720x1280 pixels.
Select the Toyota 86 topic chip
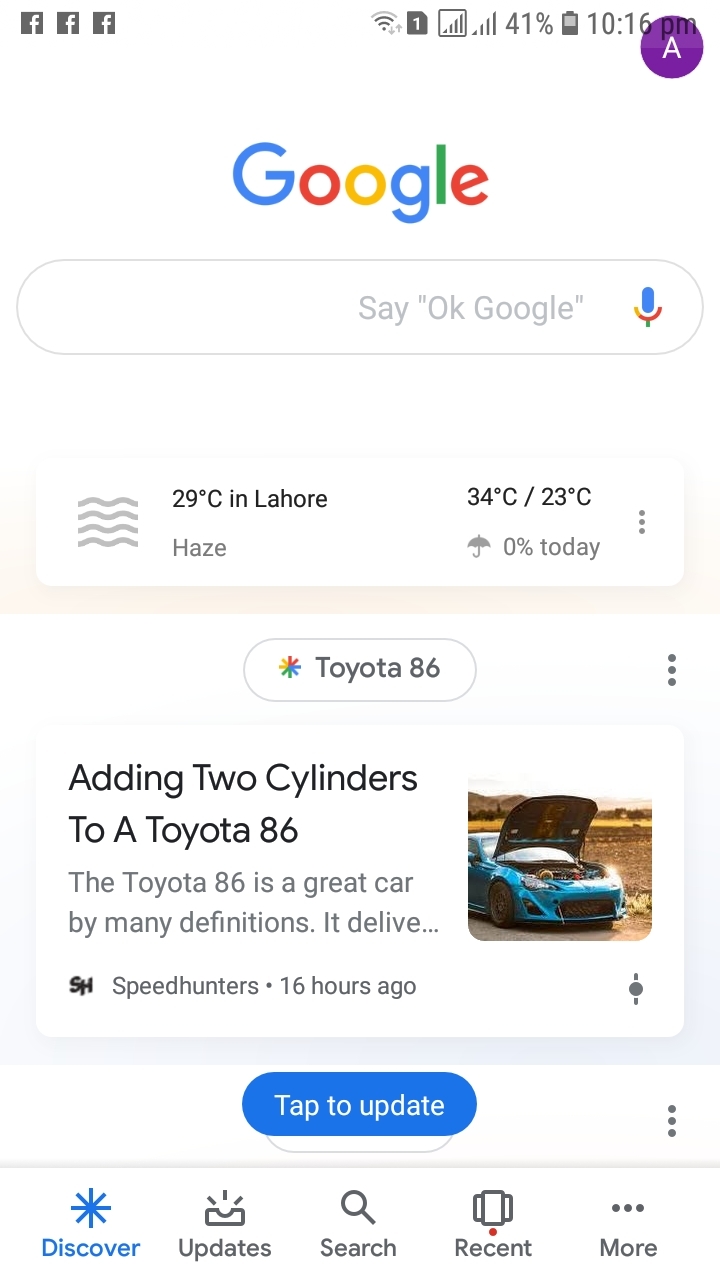tap(360, 669)
